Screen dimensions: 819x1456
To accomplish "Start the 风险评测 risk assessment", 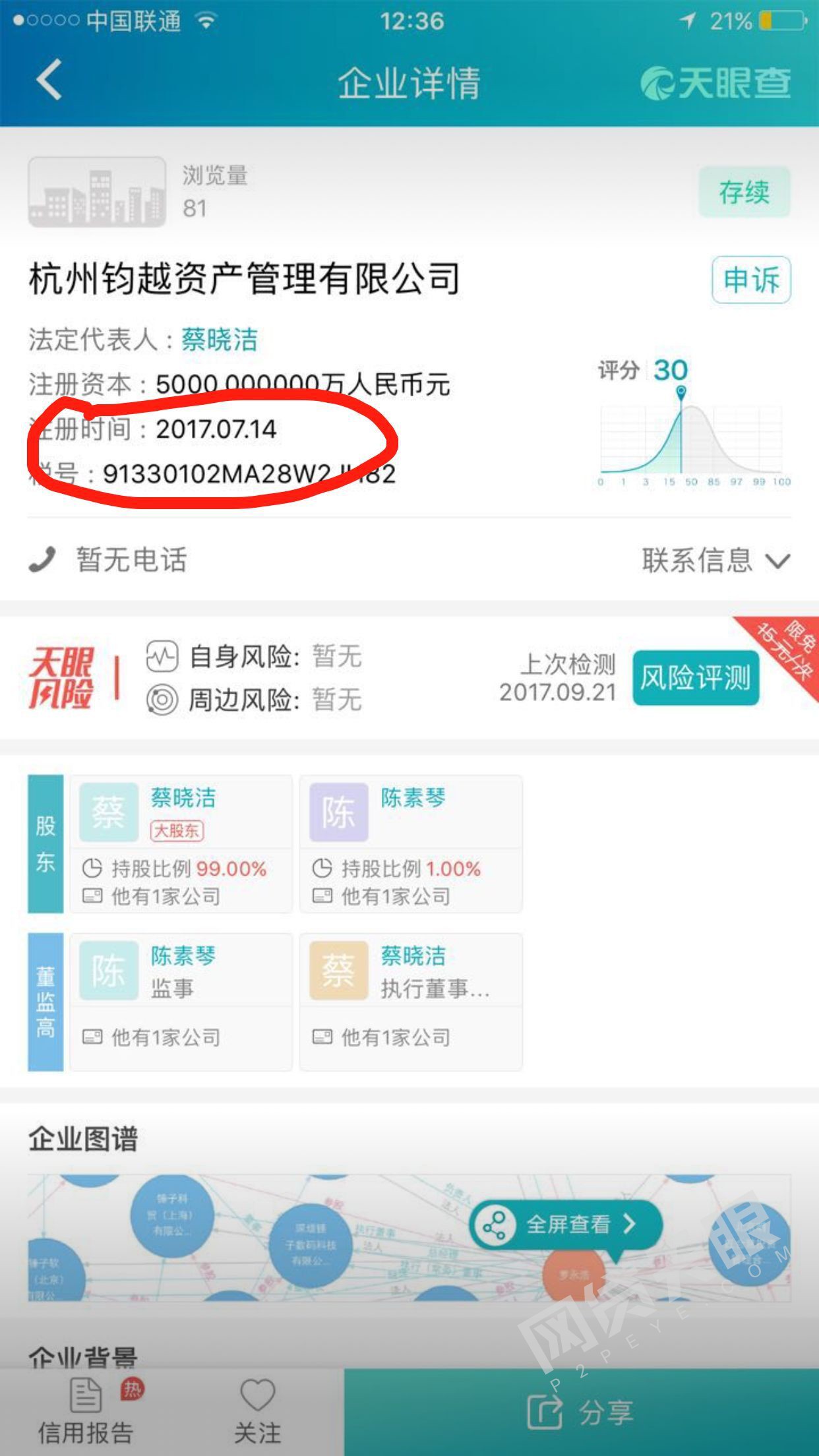I will tap(696, 678).
